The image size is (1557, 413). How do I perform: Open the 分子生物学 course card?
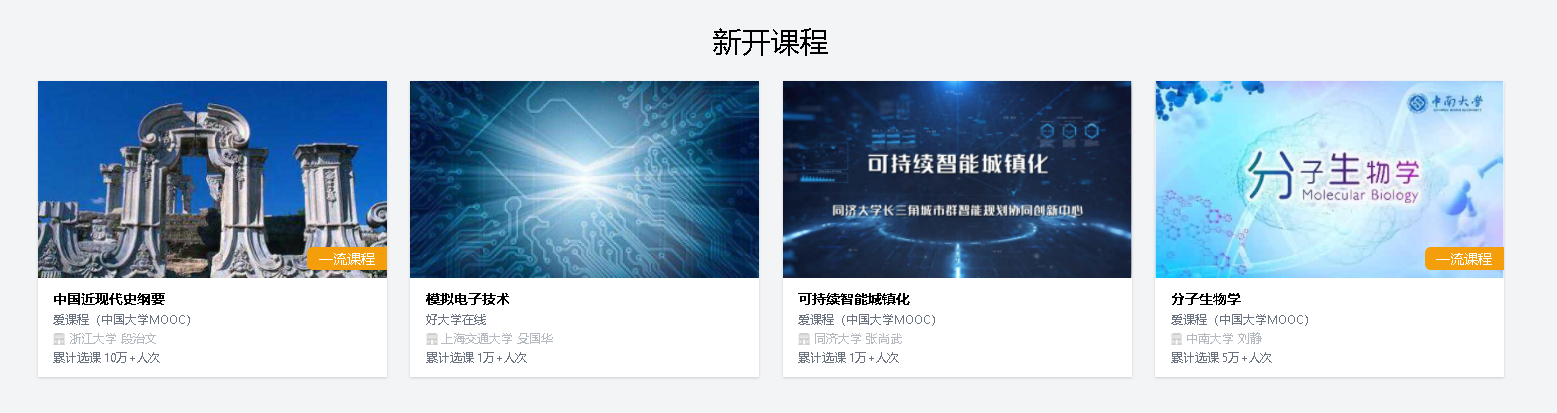(1329, 180)
